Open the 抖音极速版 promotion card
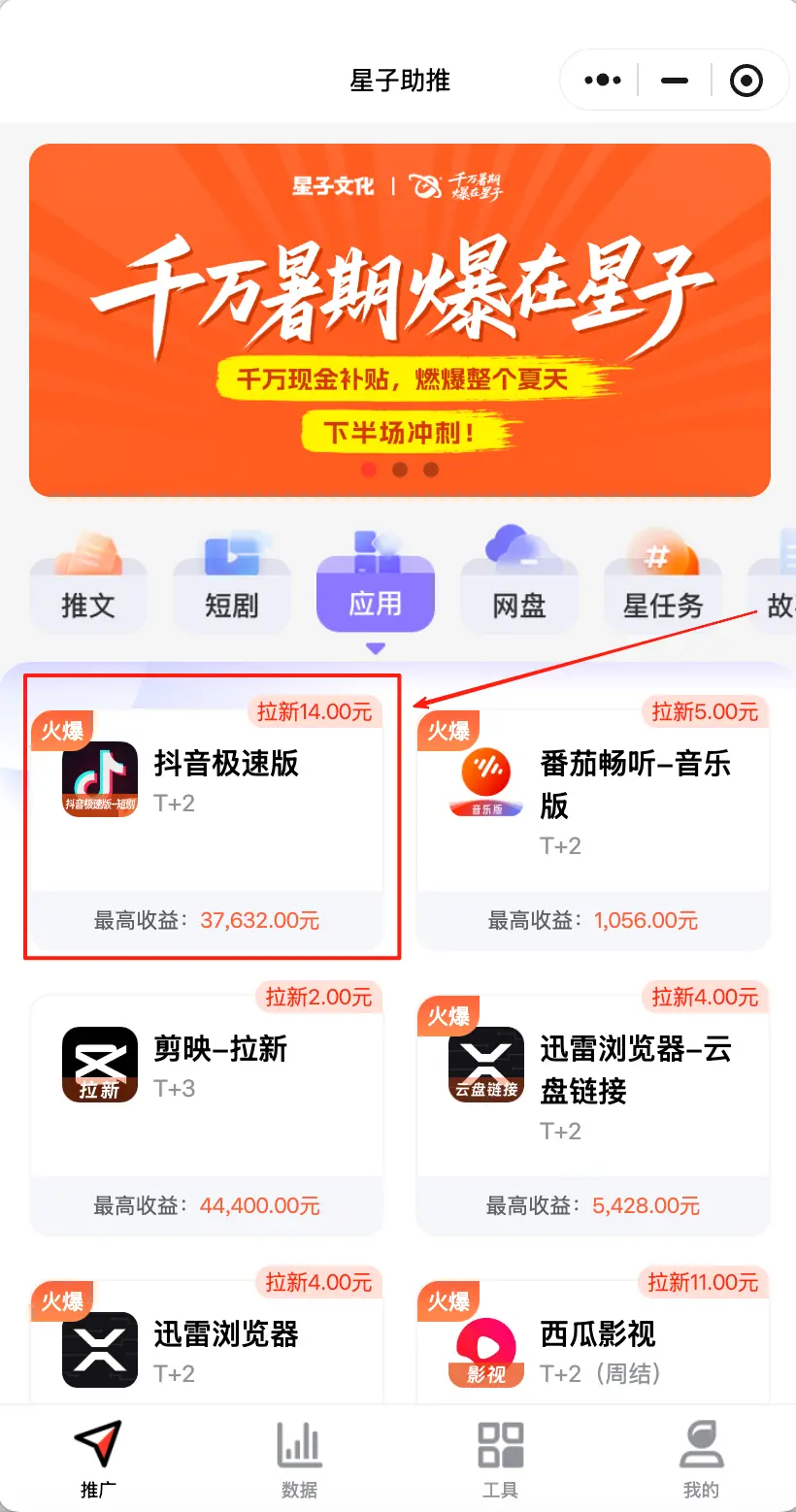 click(207, 825)
